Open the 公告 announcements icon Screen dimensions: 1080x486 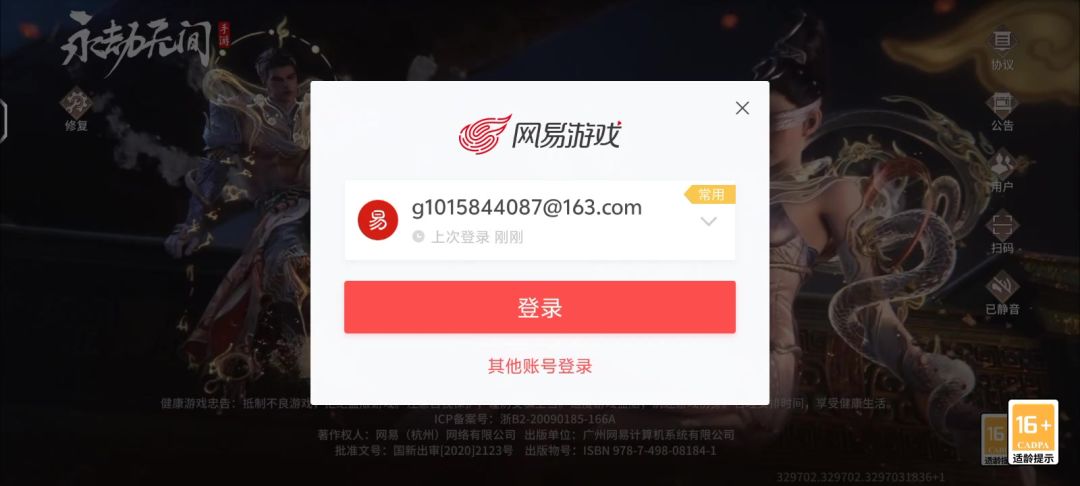click(1002, 108)
